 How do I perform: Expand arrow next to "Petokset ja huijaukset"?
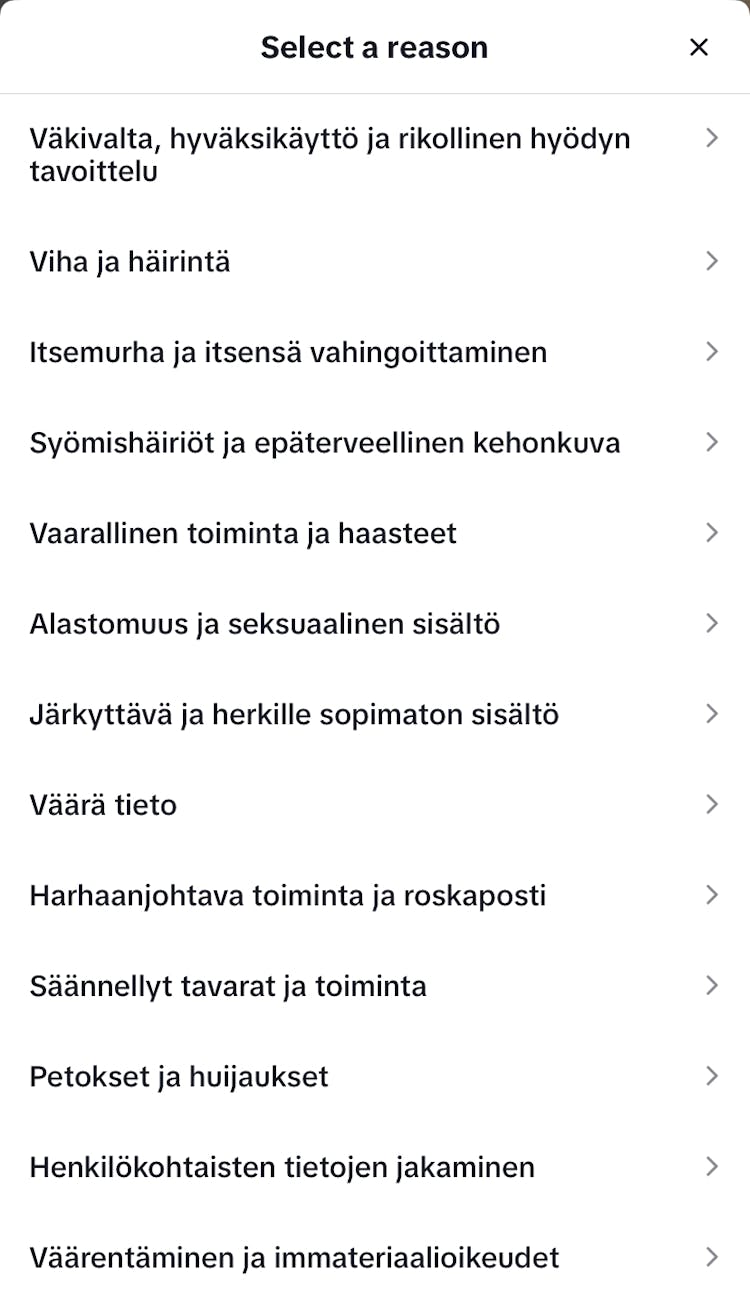pos(712,1076)
